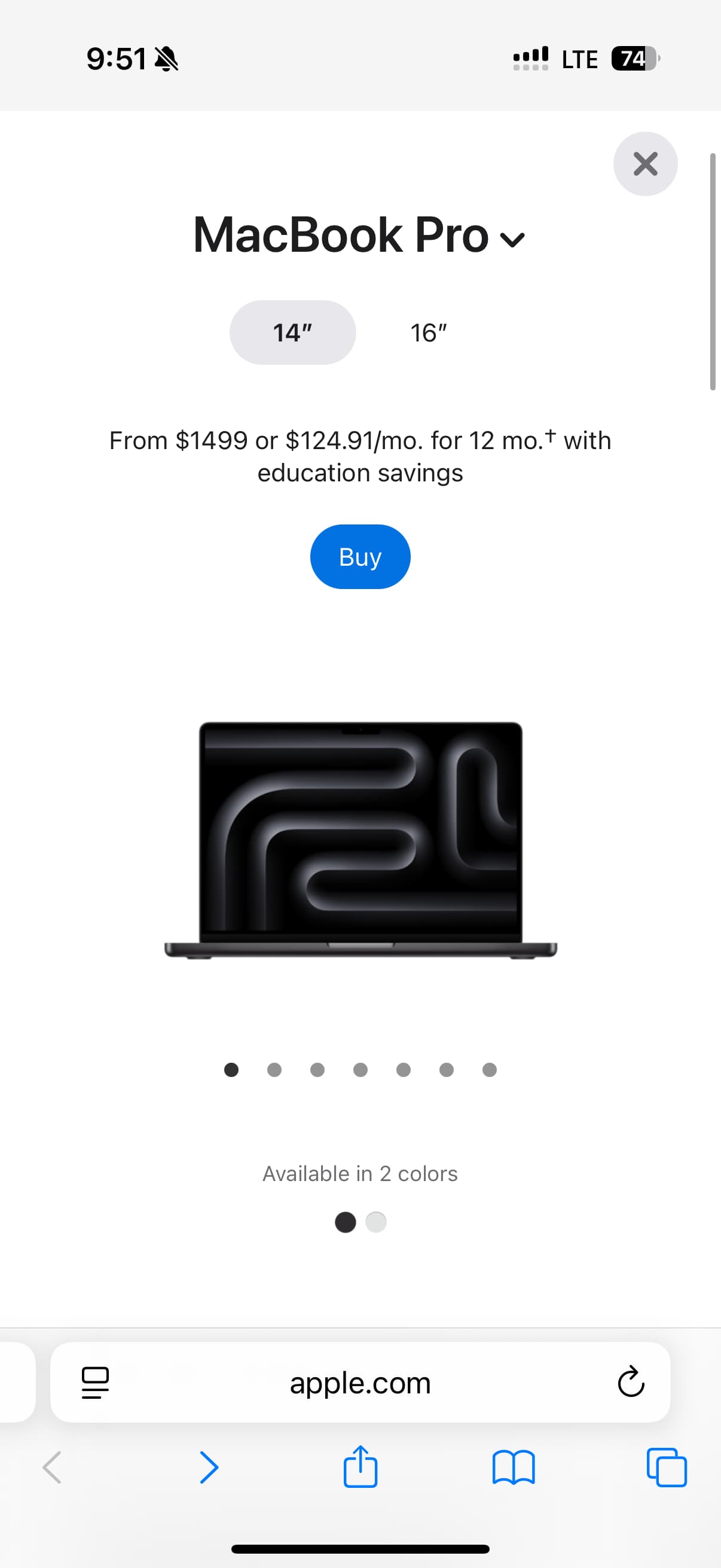
Task: Jump to the last gallery image dot
Action: pyautogui.click(x=489, y=1069)
